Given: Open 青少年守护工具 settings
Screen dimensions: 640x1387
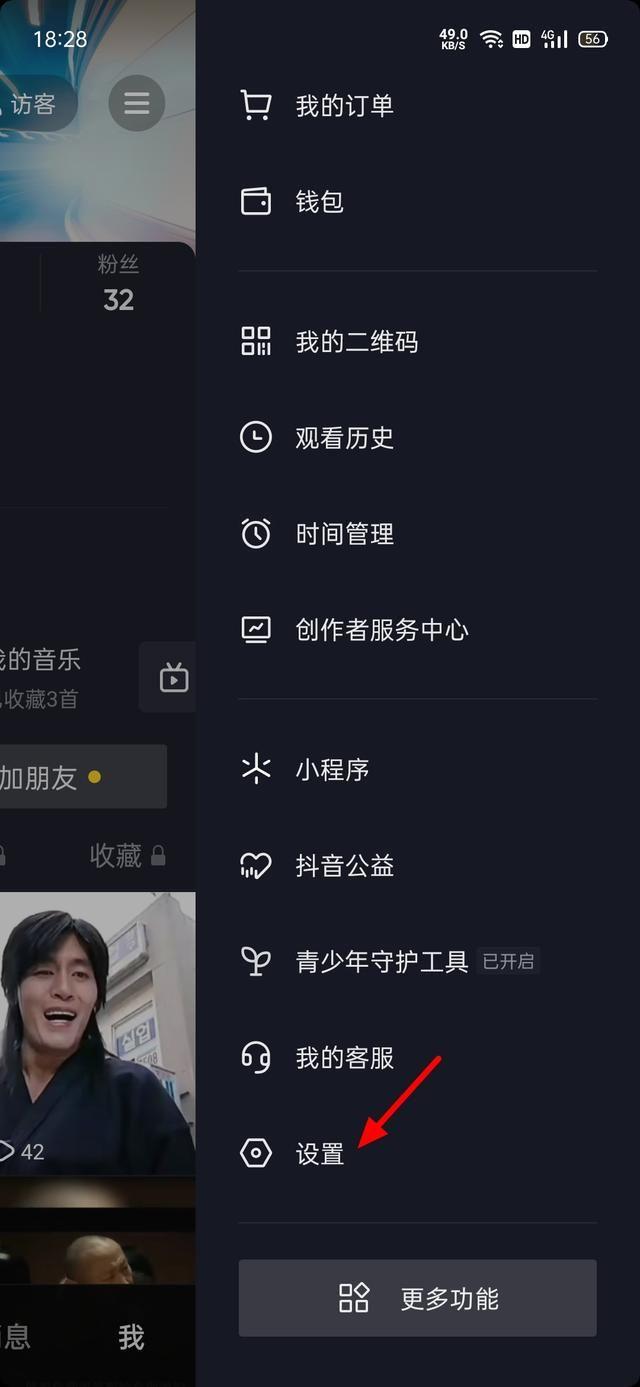Looking at the screenshot, I should (381, 962).
